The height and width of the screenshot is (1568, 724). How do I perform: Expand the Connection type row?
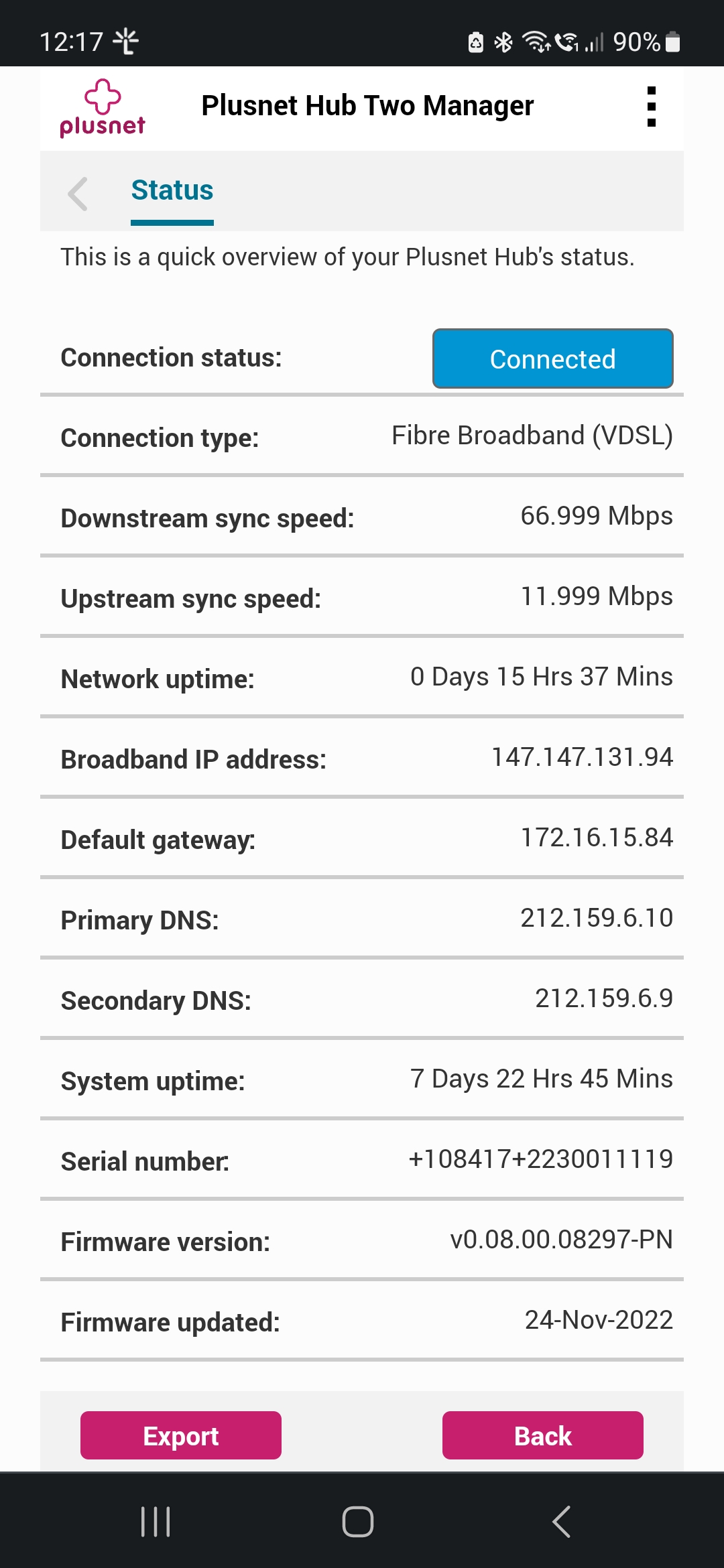pyautogui.click(x=362, y=438)
